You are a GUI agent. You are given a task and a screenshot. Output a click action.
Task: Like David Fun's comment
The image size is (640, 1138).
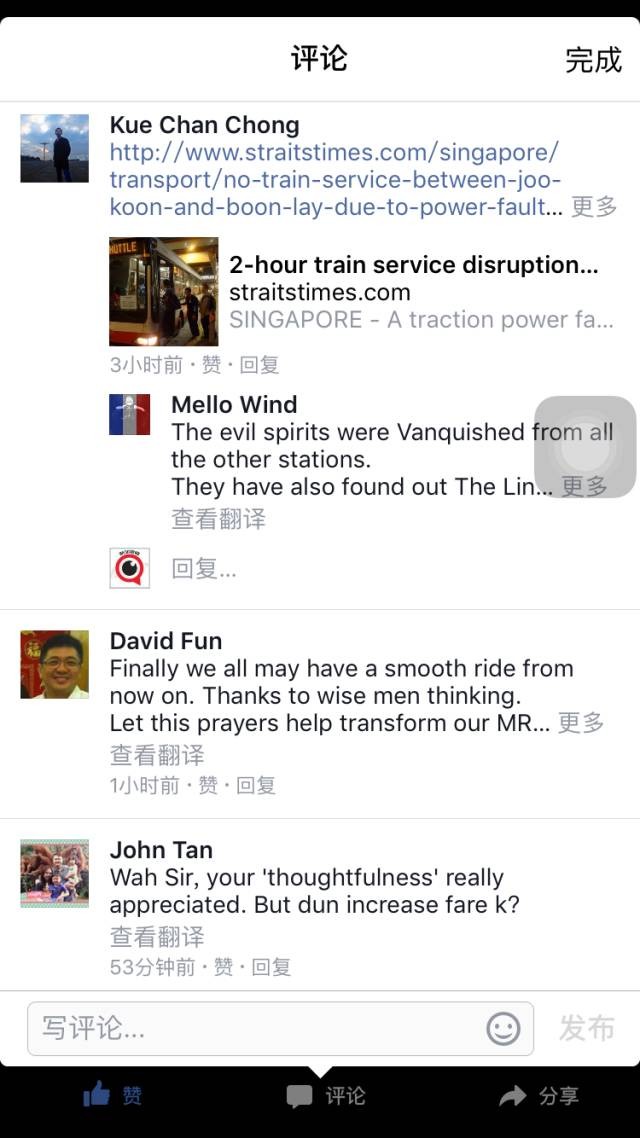point(208,786)
